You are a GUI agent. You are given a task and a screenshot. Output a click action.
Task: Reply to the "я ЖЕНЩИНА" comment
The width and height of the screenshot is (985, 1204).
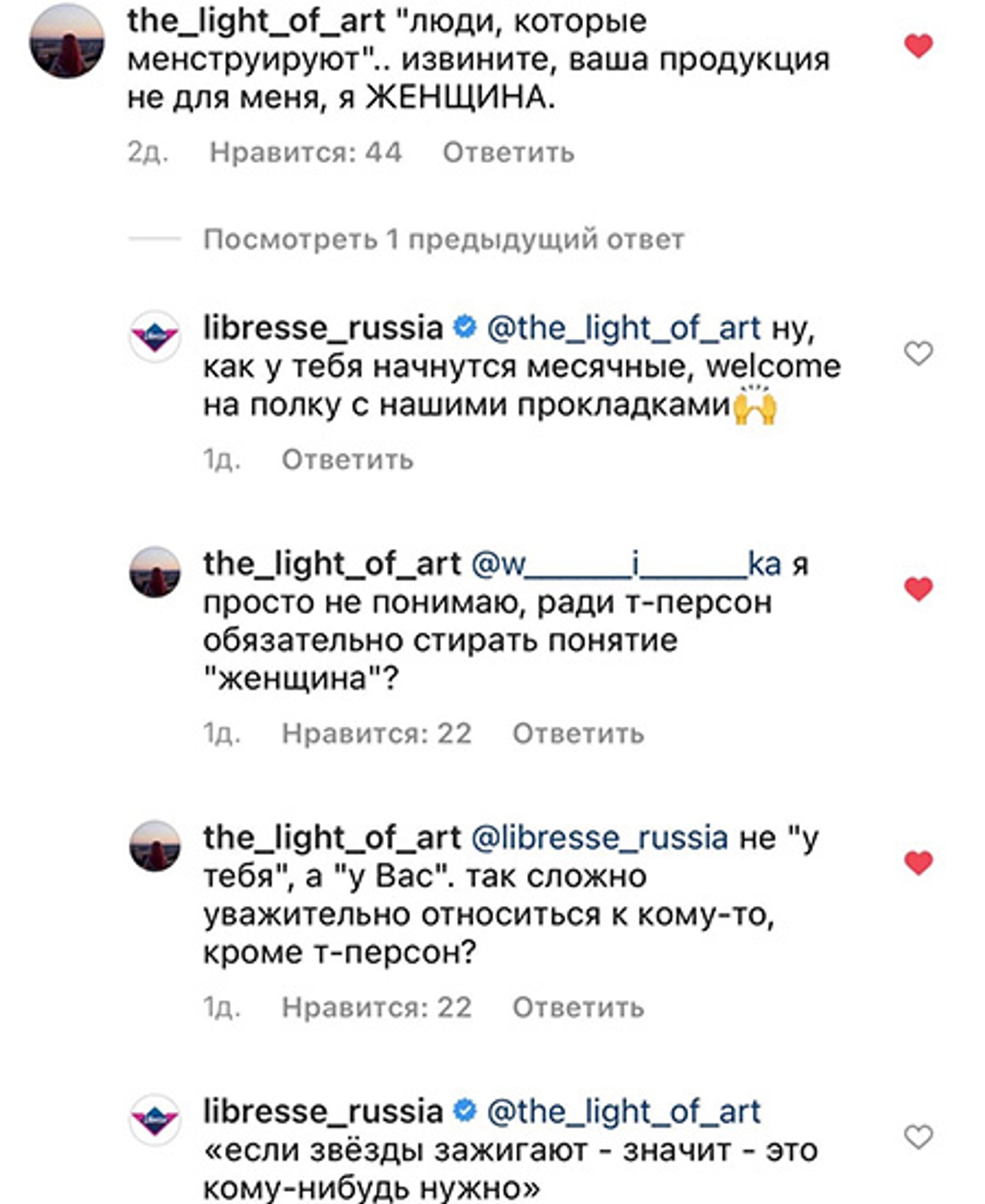pyautogui.click(x=508, y=152)
